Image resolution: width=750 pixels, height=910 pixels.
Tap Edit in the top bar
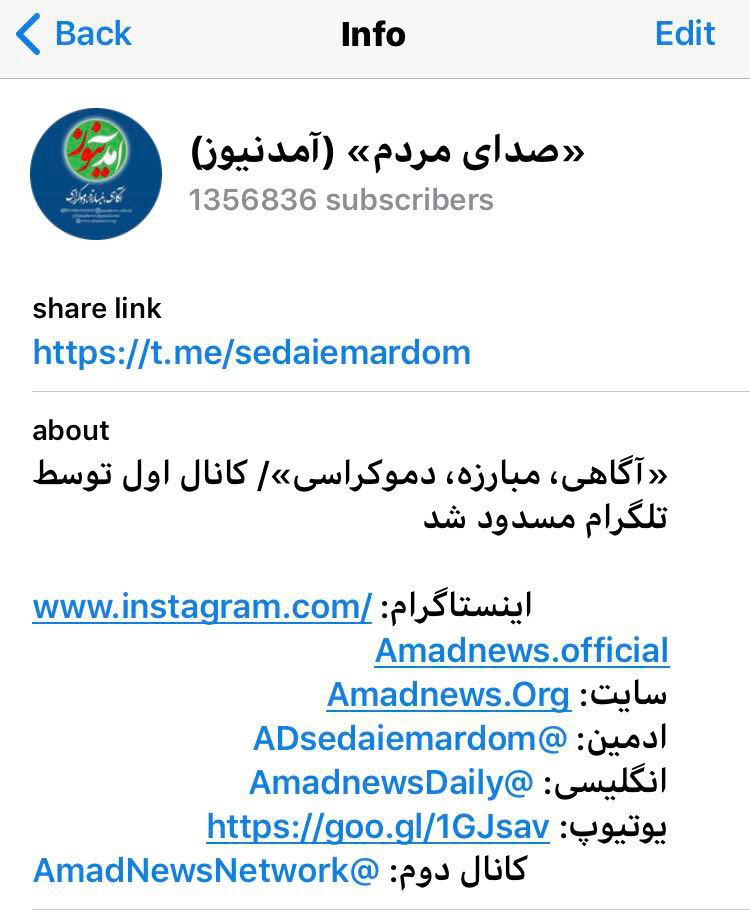(x=685, y=34)
